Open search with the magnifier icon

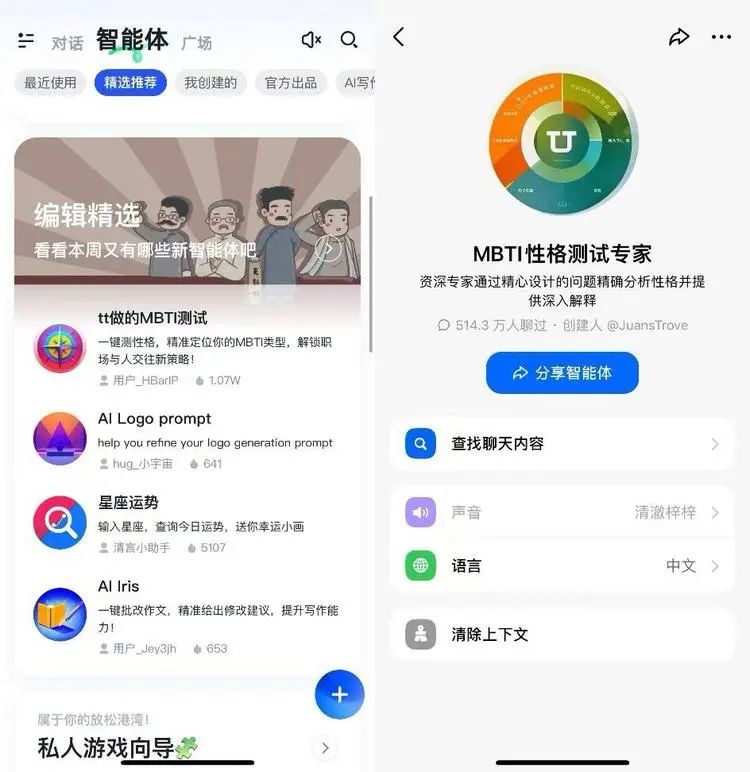click(349, 39)
